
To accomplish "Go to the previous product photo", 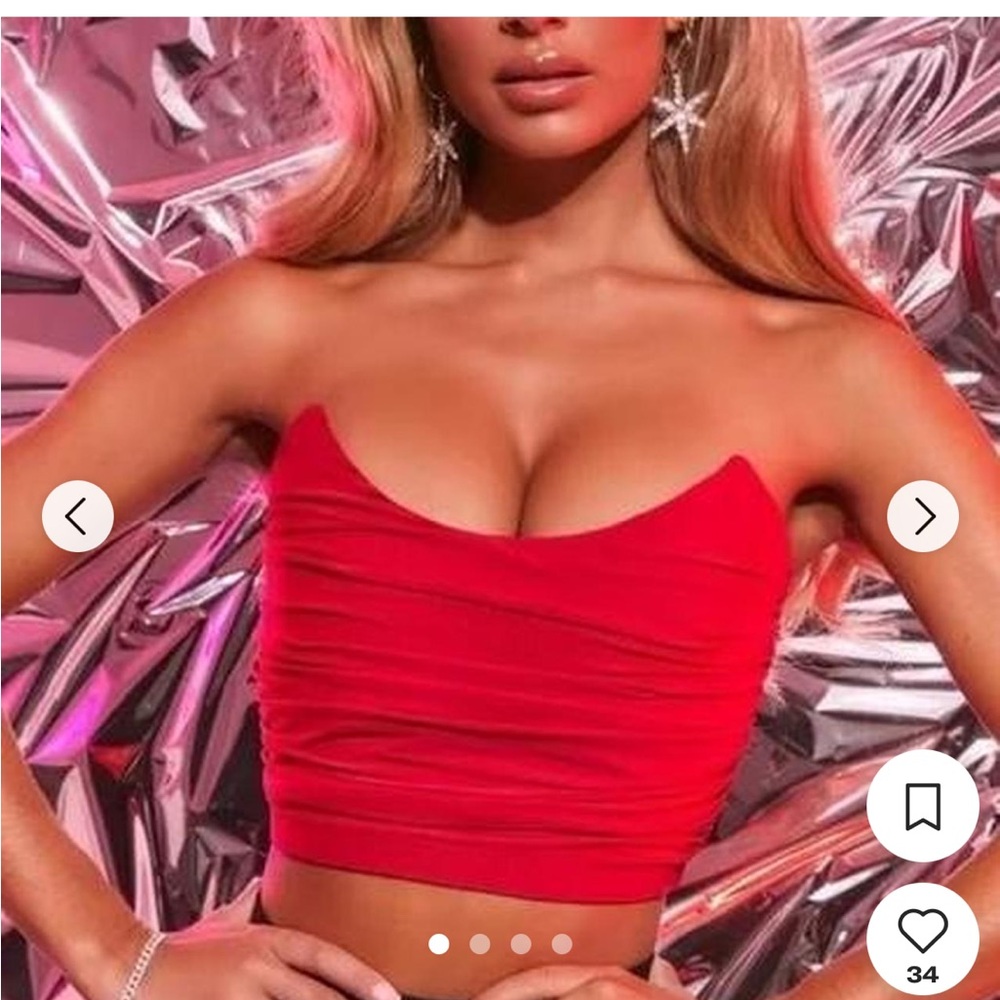I will click(77, 516).
